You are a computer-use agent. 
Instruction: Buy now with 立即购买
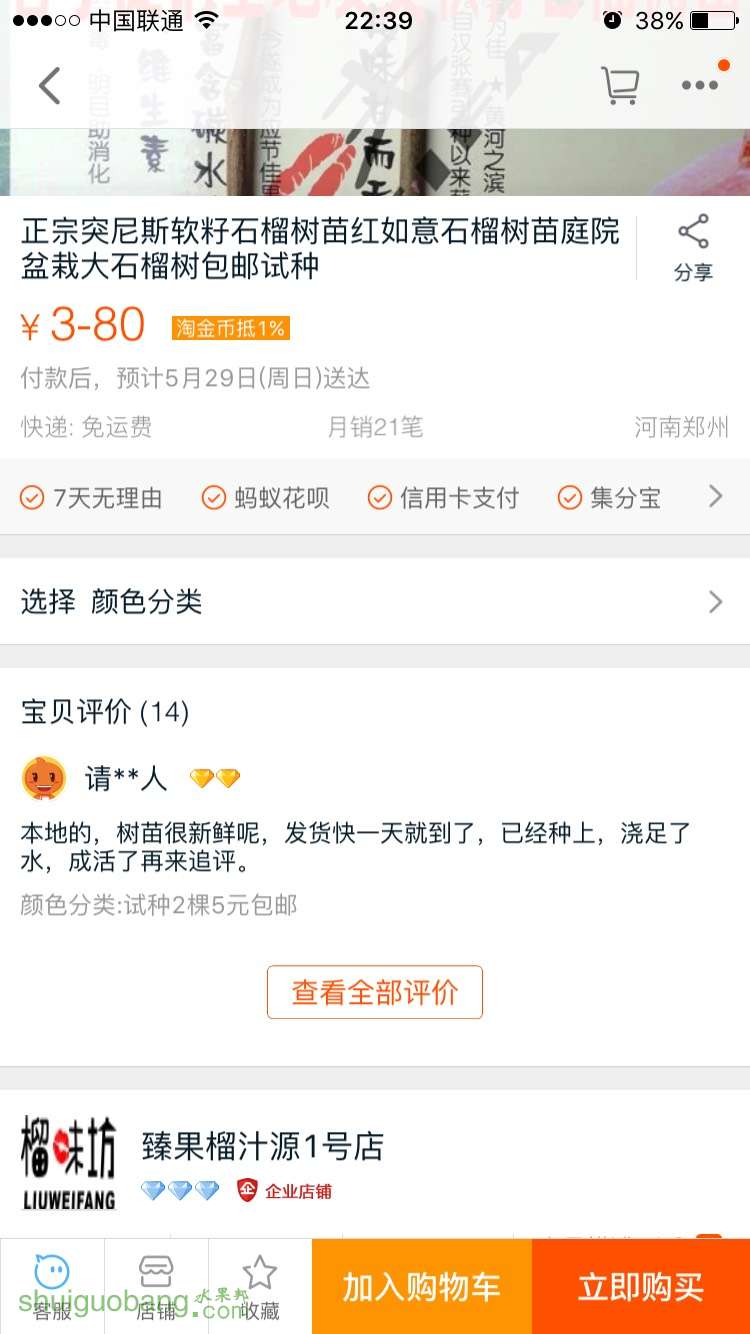[x=640, y=1287]
